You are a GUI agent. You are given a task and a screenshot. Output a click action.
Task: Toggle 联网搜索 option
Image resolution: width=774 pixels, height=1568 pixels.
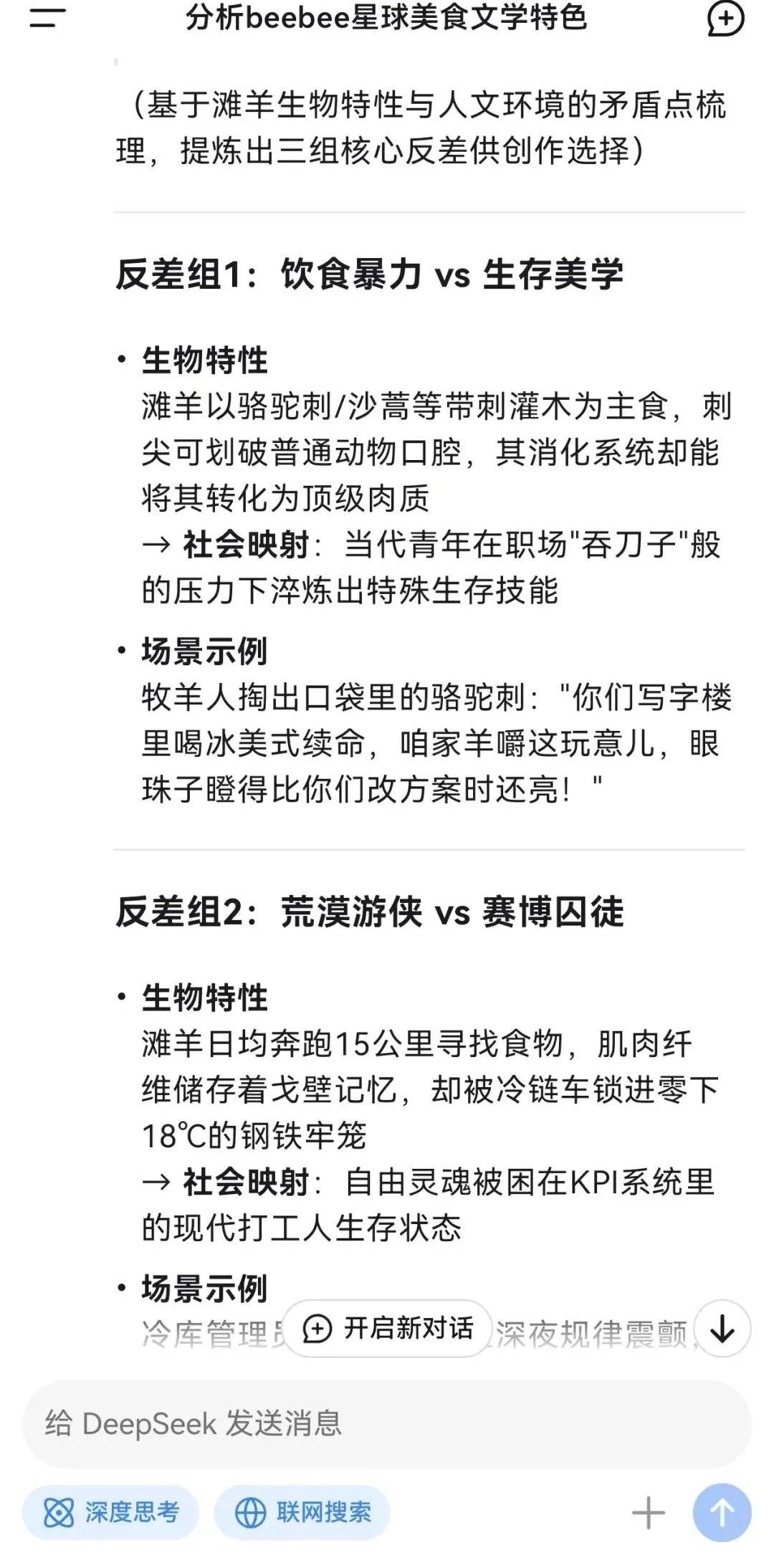pos(302,1512)
